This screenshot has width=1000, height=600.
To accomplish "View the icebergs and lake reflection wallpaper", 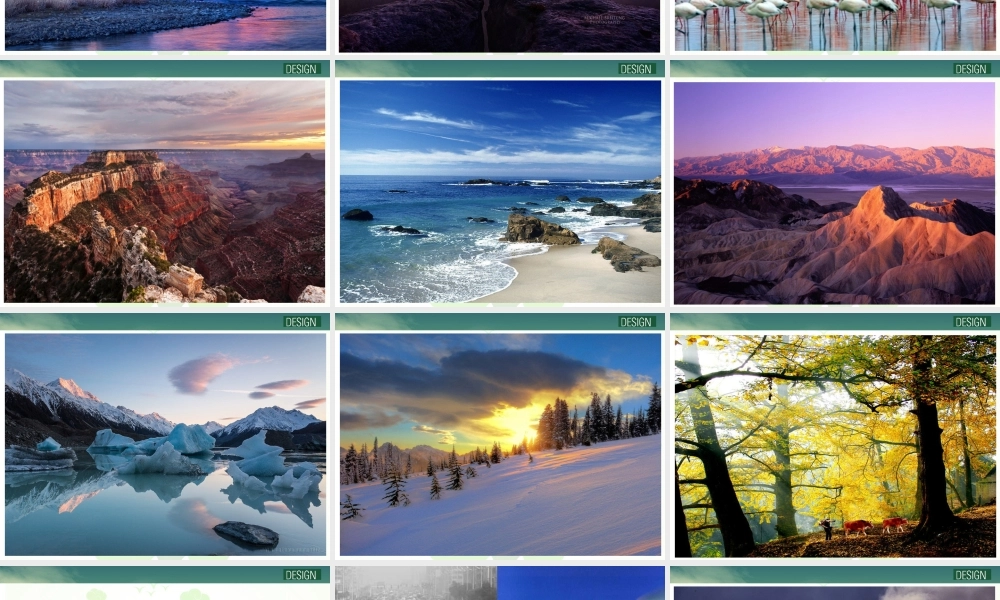I will (165, 444).
